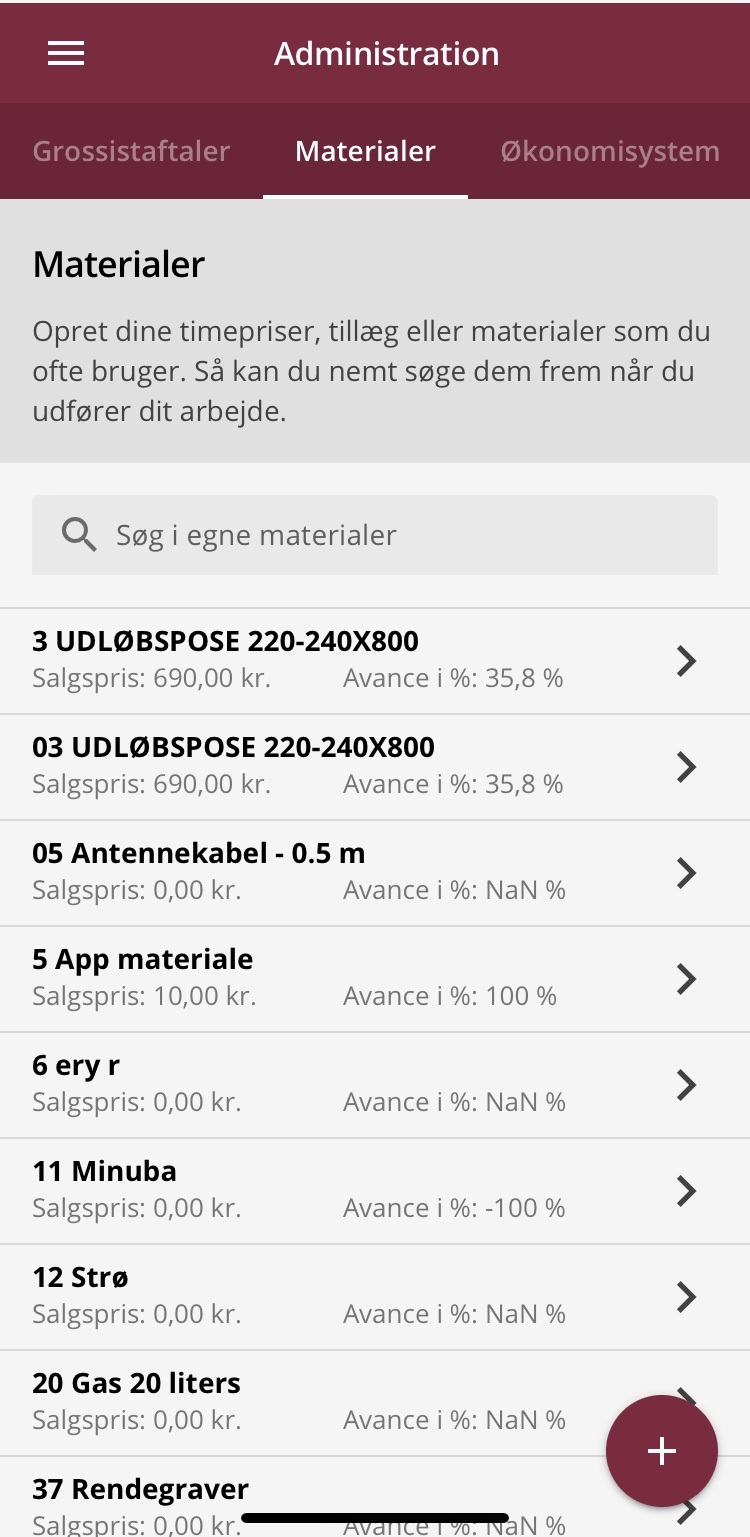This screenshot has width=750, height=1537.
Task: Open the 12 Strø material row
Action: pyautogui.click(x=375, y=1297)
